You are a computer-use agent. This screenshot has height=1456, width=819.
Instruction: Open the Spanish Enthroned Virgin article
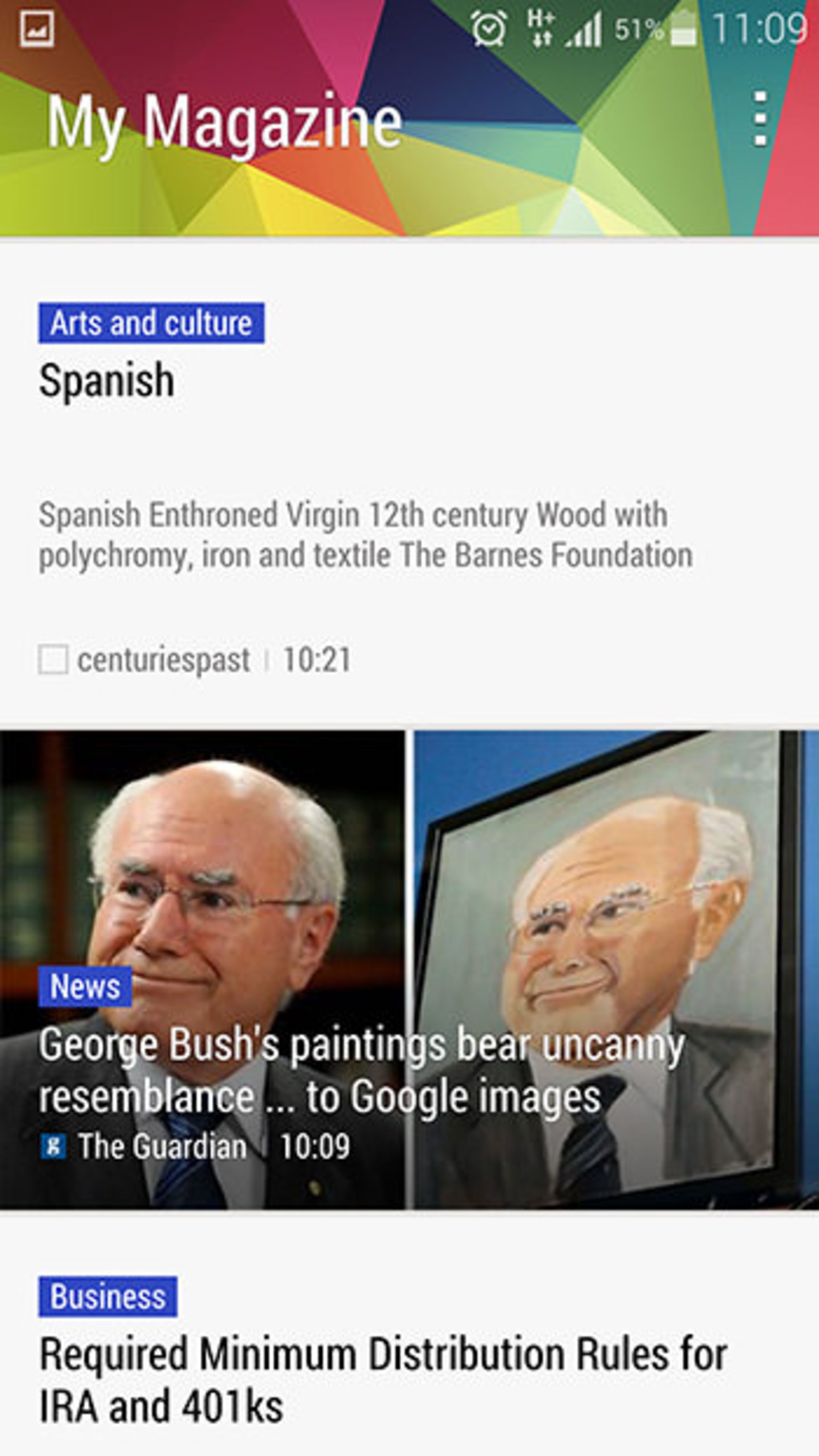tap(365, 534)
